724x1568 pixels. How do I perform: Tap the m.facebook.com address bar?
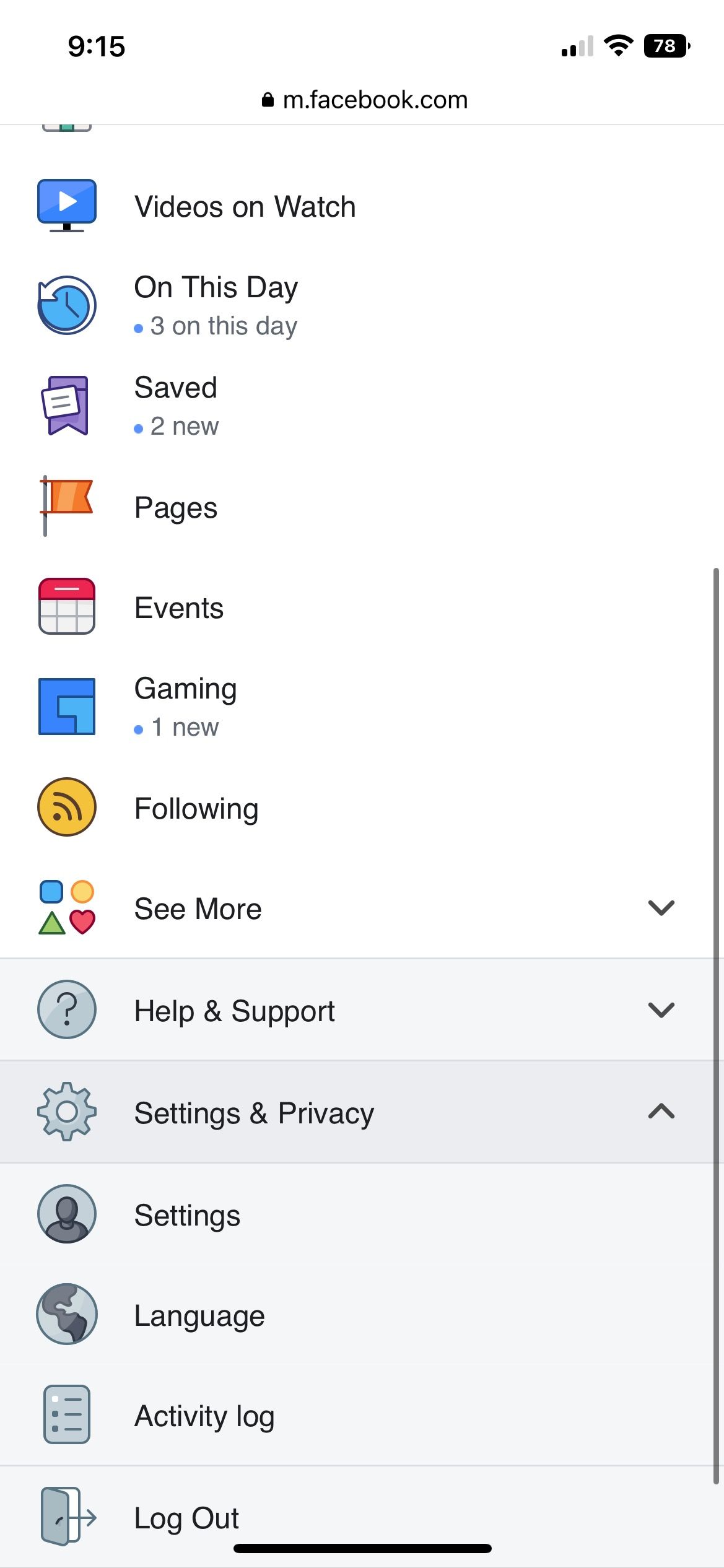coord(364,100)
